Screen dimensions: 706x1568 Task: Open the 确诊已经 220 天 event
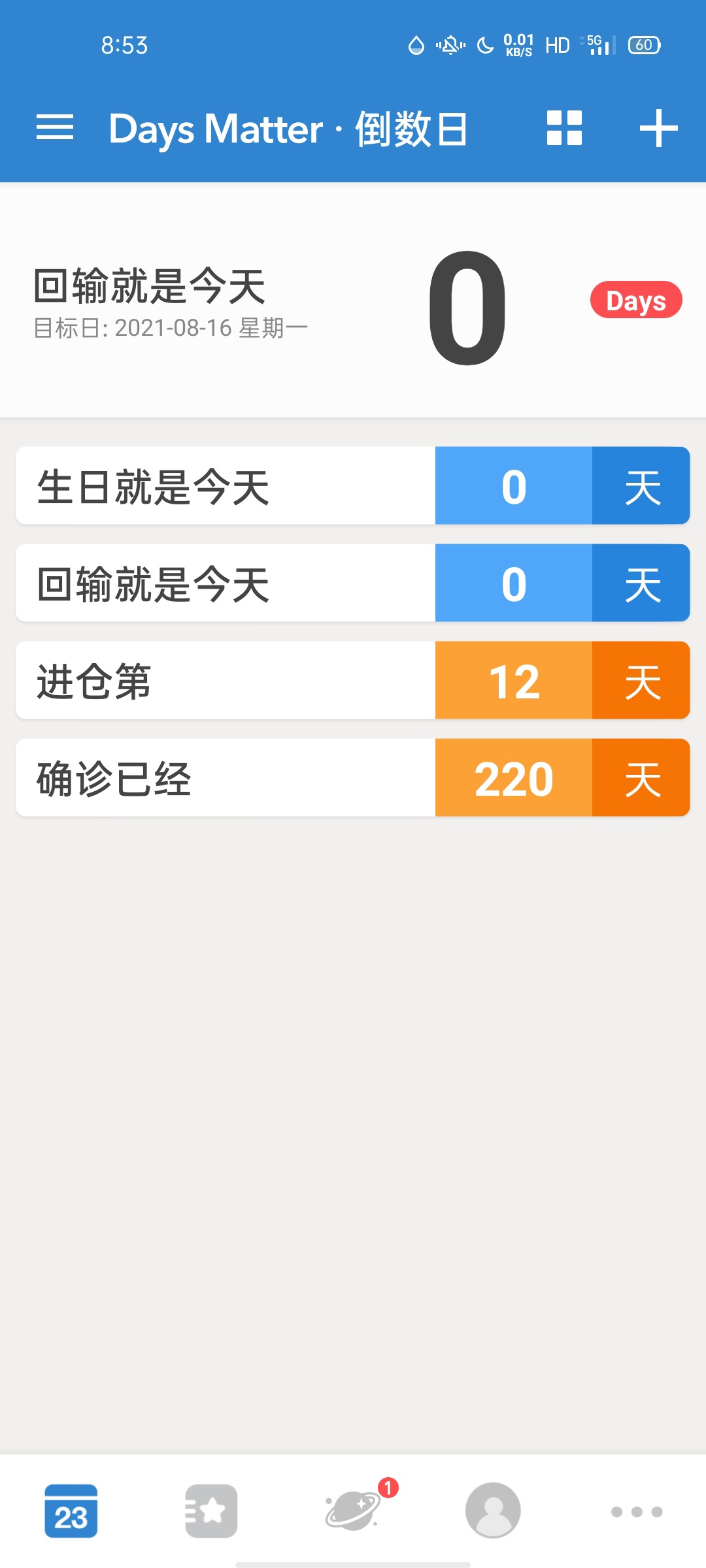coord(353,778)
